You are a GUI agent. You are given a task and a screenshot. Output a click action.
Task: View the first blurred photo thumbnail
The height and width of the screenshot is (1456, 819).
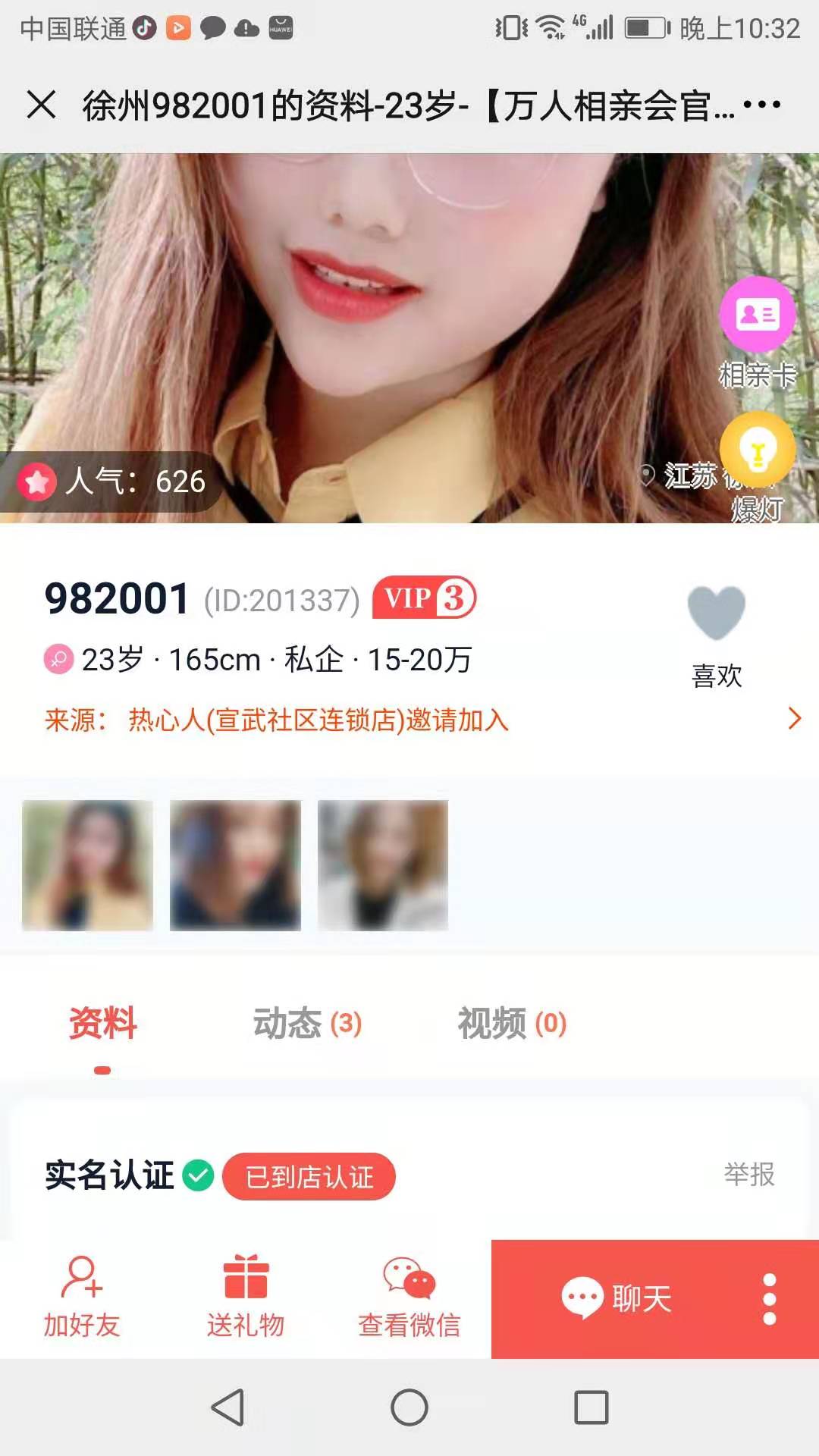(87, 865)
